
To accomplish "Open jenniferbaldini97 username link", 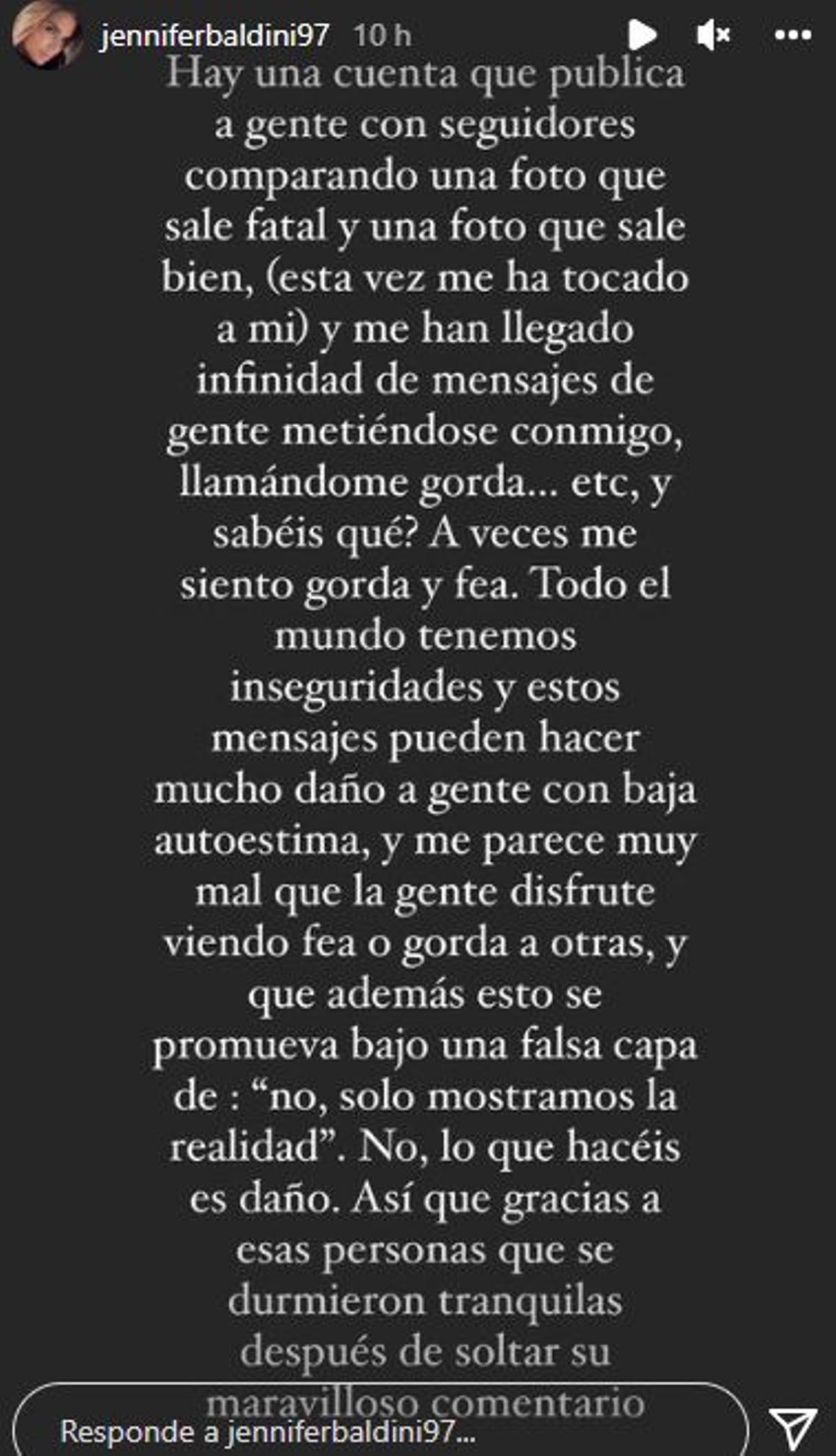I will [215, 35].
